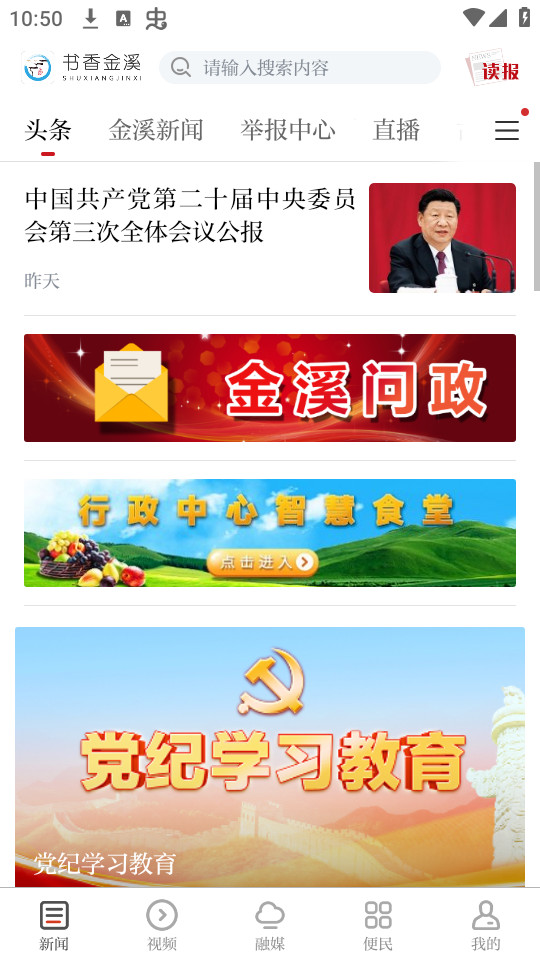Select the 头条 tab

(x=48, y=130)
